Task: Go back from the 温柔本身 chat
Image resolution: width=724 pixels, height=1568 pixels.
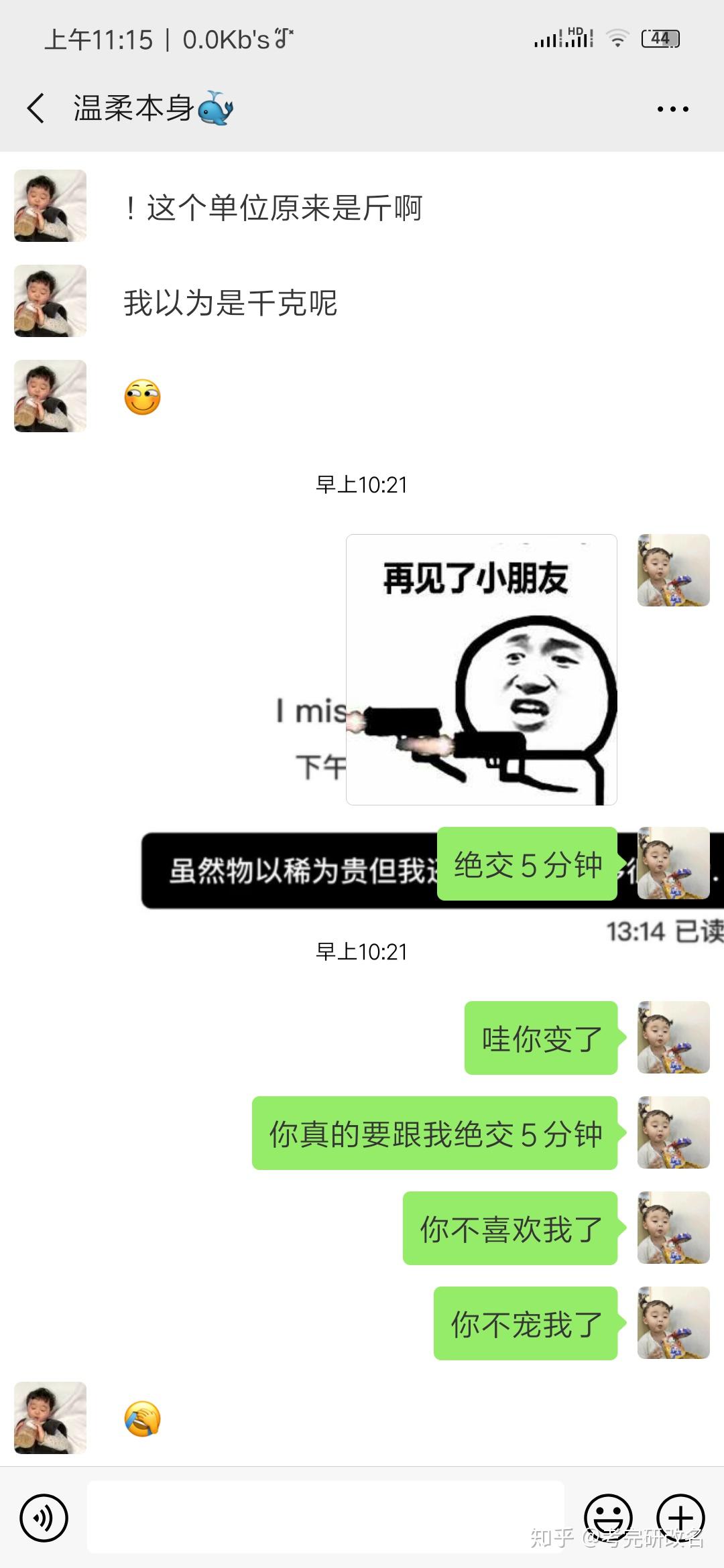Action: pos(36,109)
